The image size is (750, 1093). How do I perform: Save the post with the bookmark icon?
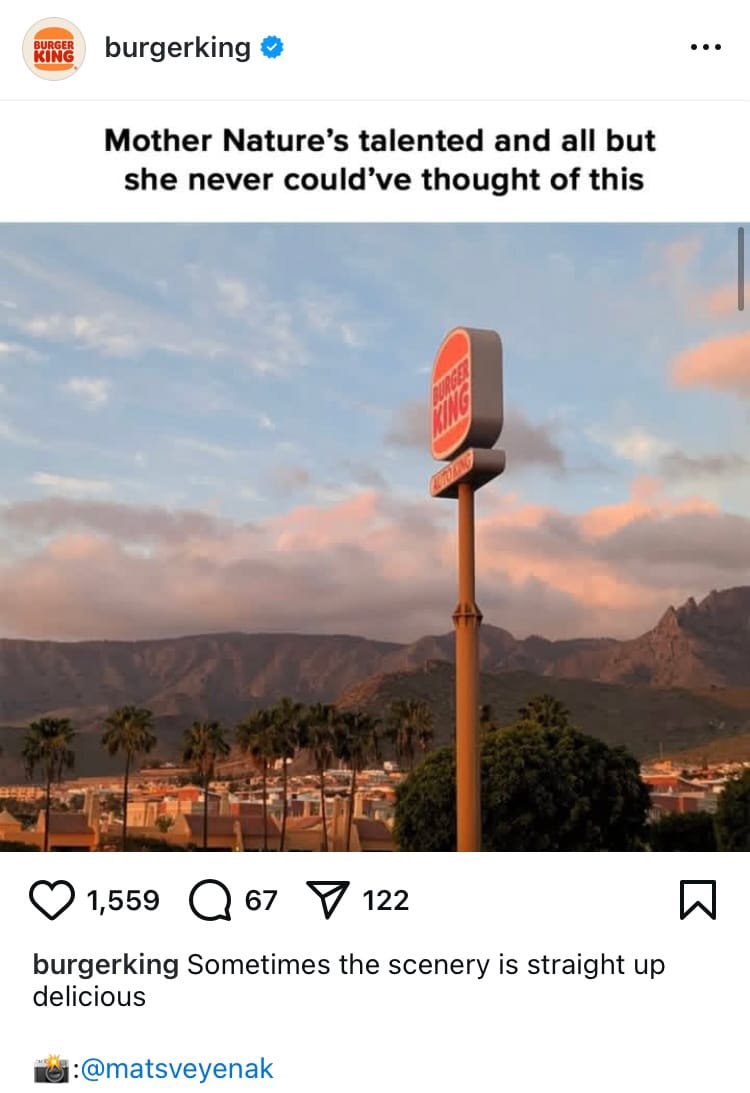click(697, 901)
